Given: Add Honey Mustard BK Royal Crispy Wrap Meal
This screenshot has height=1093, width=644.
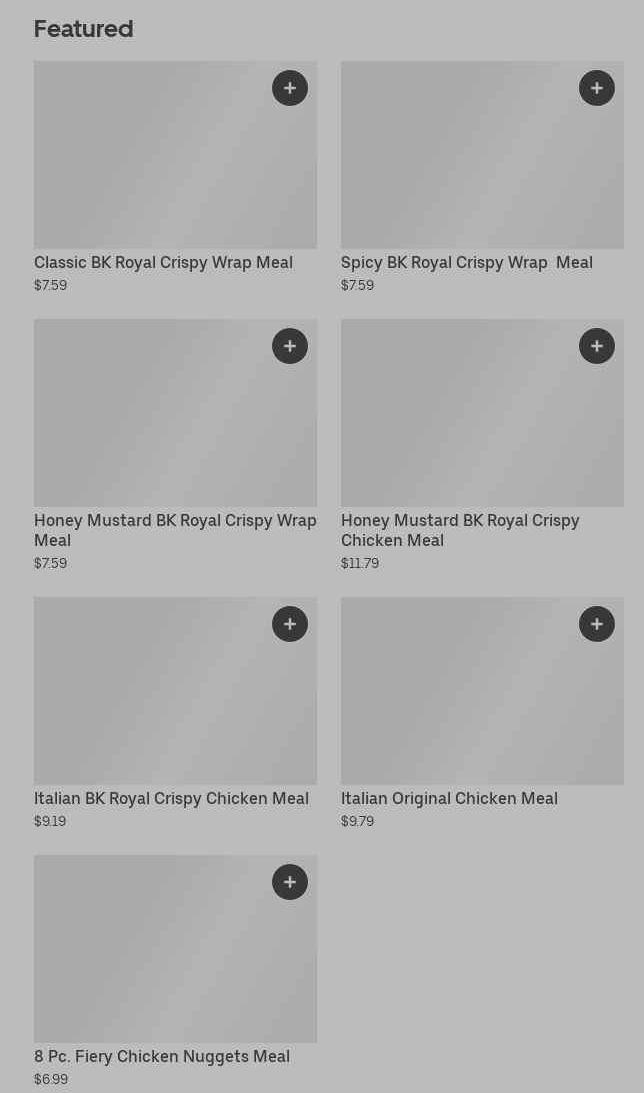Looking at the screenshot, I should 290,346.
